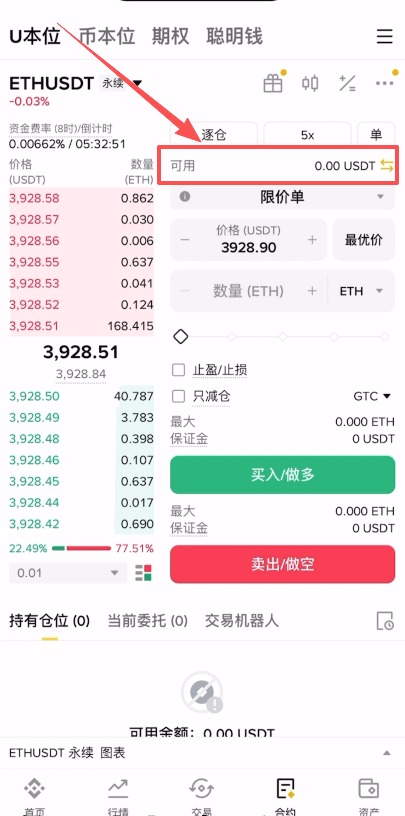Tap the yellow transfer arrows beside 0.00 USDT
Screen dimensions: 405x816
pyautogui.click(x=387, y=165)
